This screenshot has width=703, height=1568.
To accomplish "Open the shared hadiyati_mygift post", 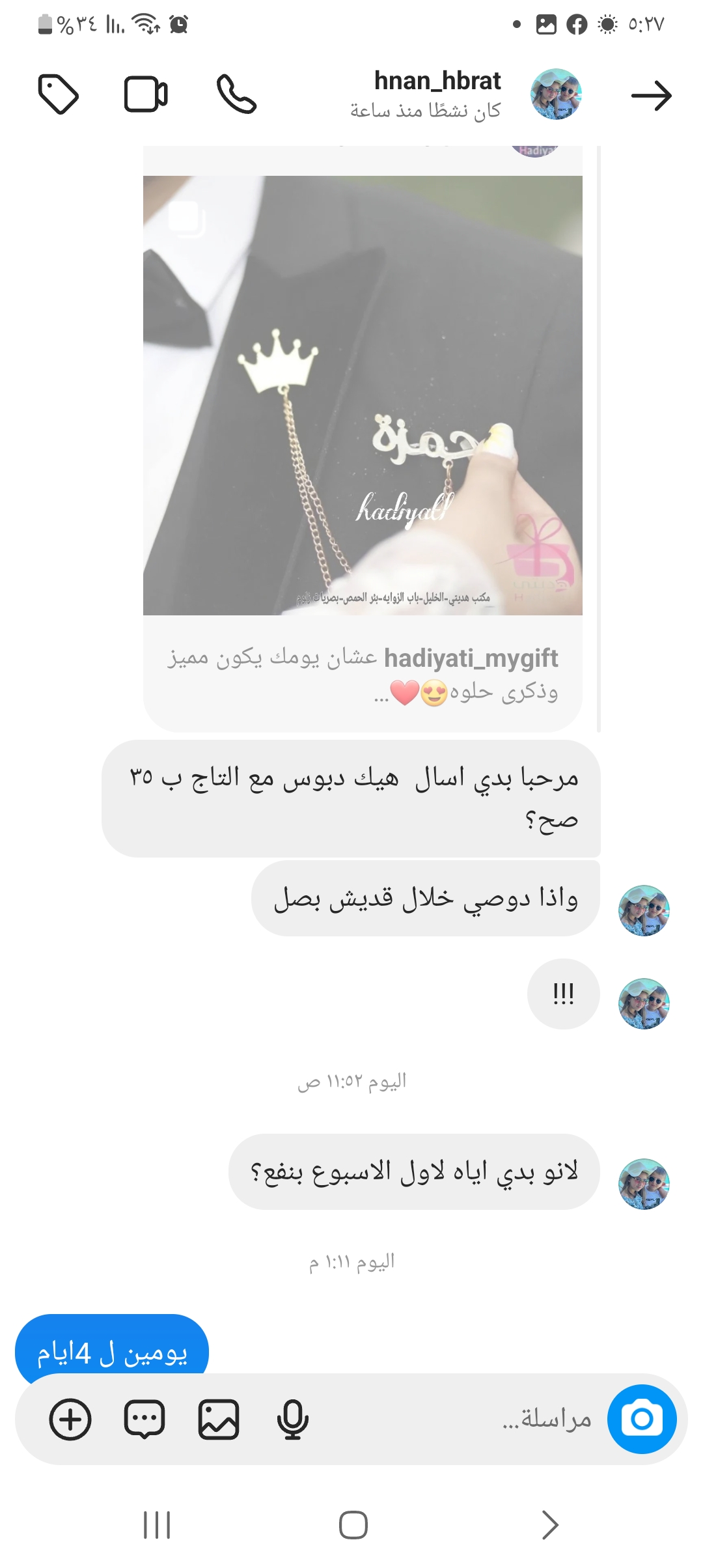I will pyautogui.click(x=363, y=395).
